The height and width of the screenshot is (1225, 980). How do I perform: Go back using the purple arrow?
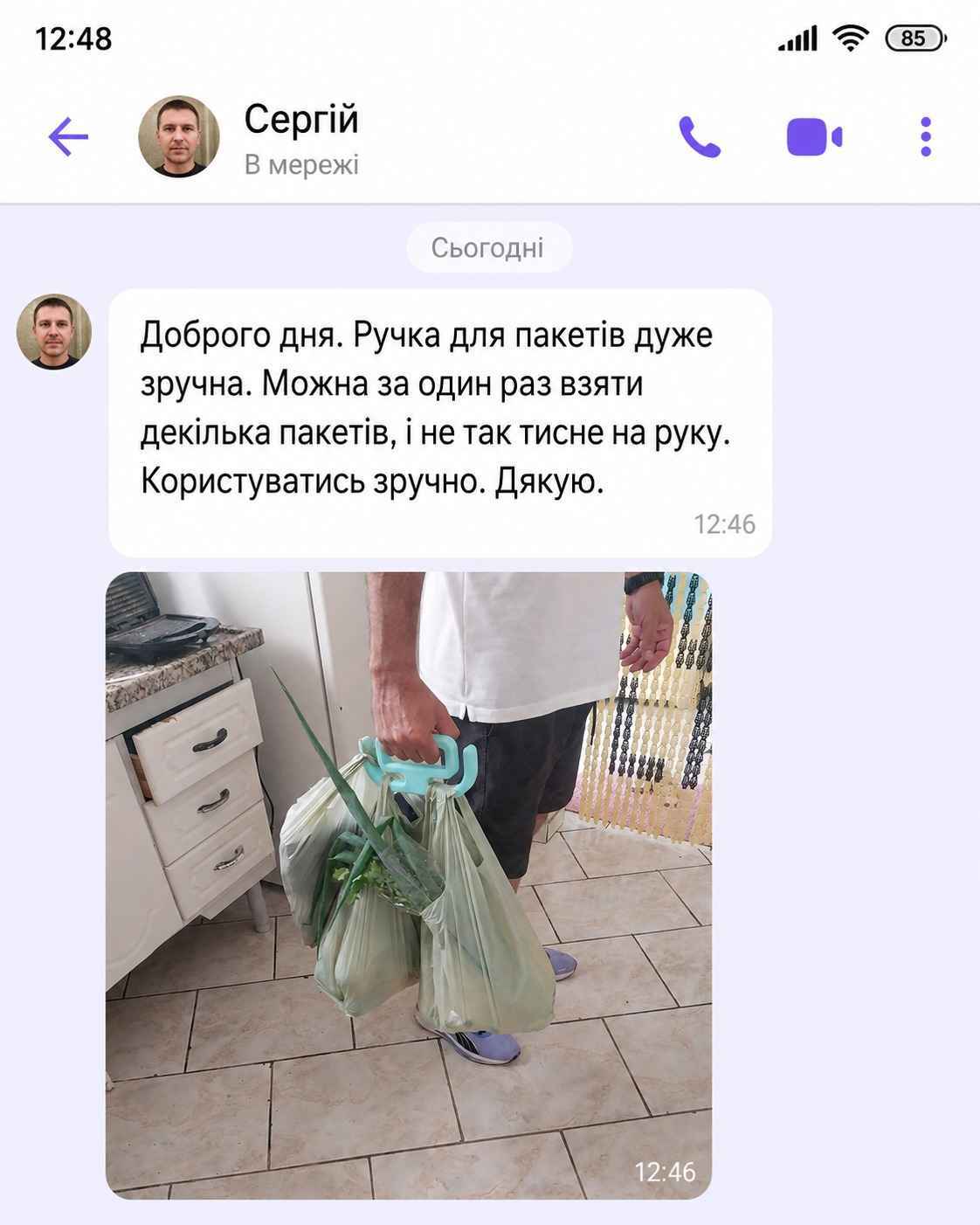pyautogui.click(x=68, y=137)
